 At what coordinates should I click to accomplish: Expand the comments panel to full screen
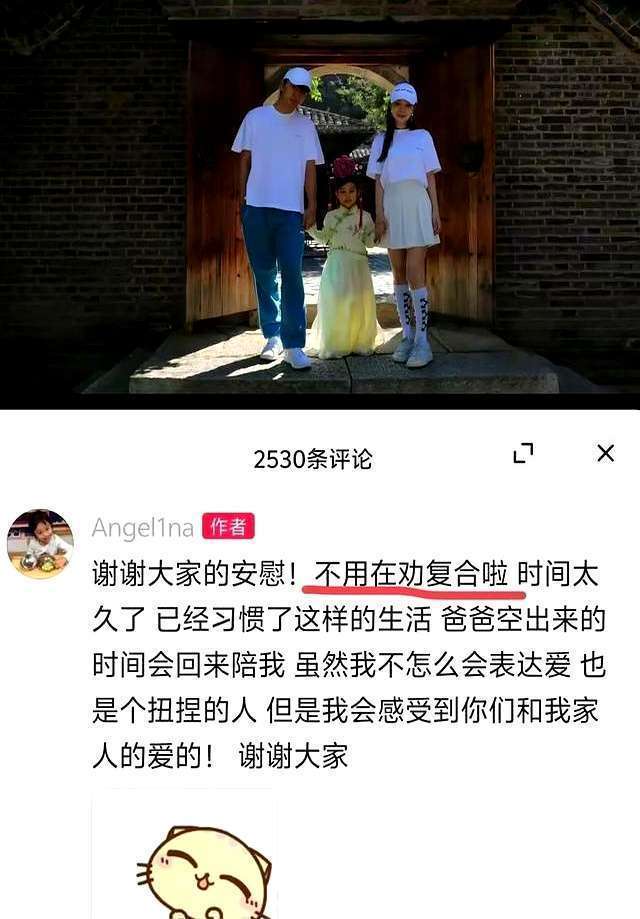523,453
